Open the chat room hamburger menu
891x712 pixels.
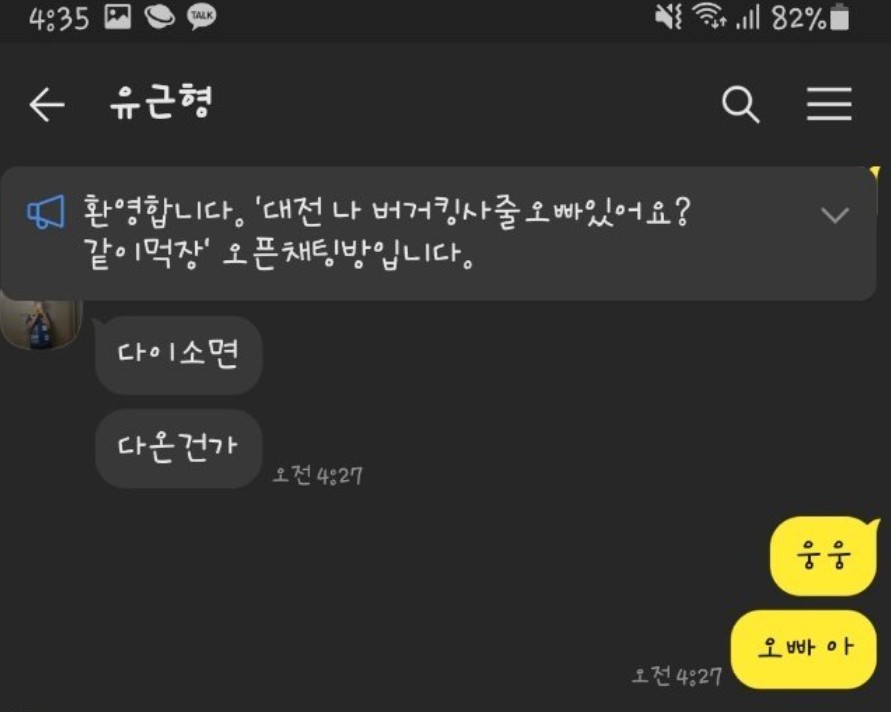[829, 104]
